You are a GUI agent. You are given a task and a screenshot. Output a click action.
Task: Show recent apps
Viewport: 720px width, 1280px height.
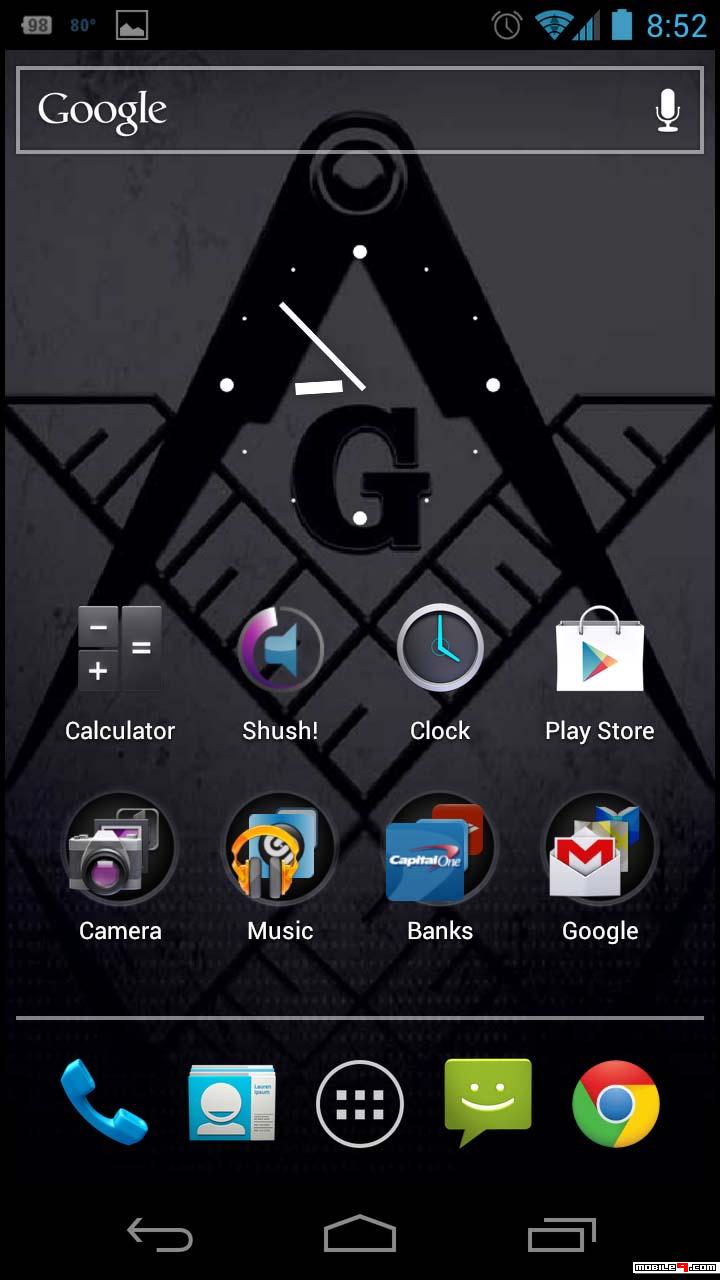562,1235
